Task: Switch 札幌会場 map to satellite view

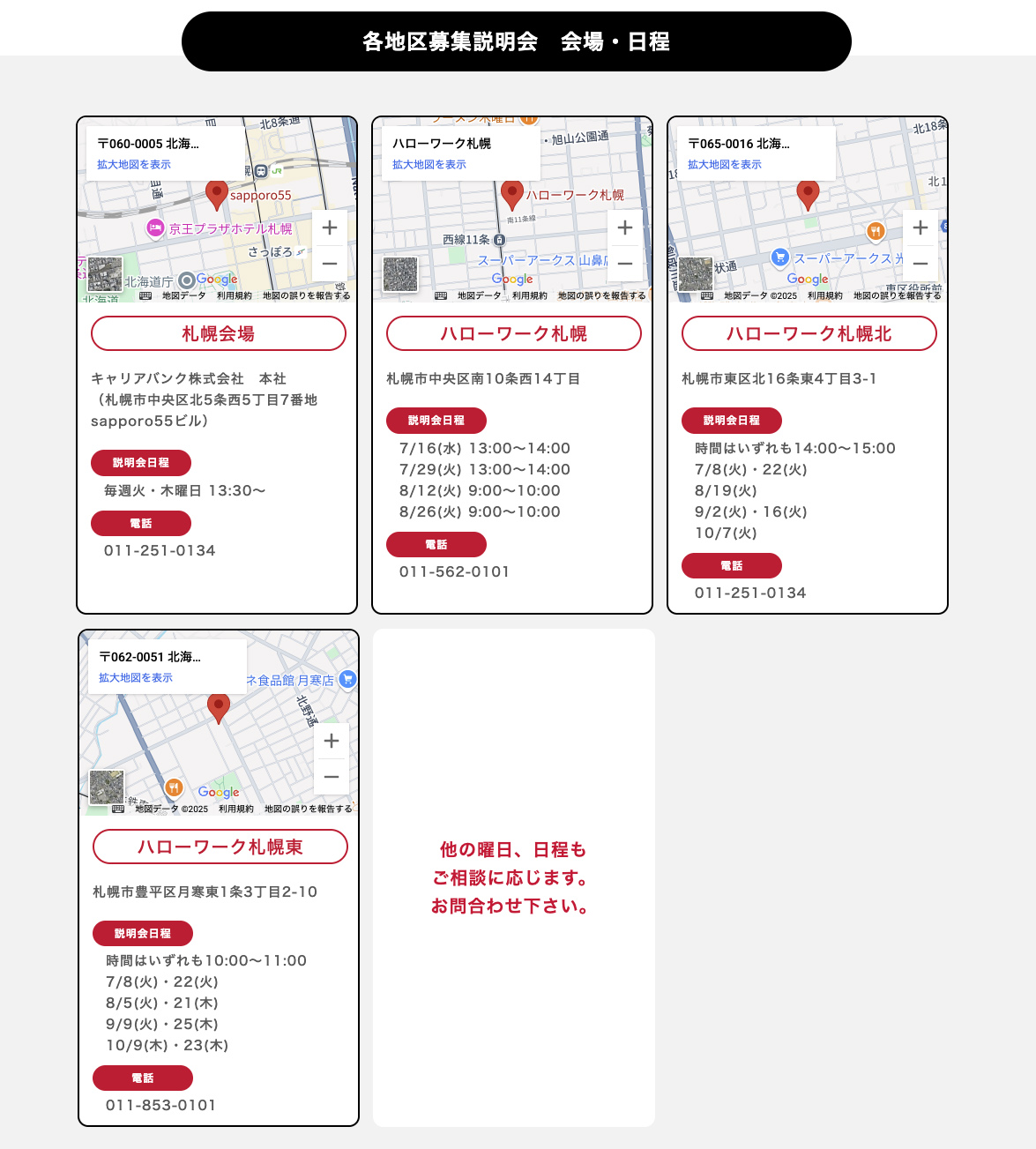Action: click(x=105, y=274)
